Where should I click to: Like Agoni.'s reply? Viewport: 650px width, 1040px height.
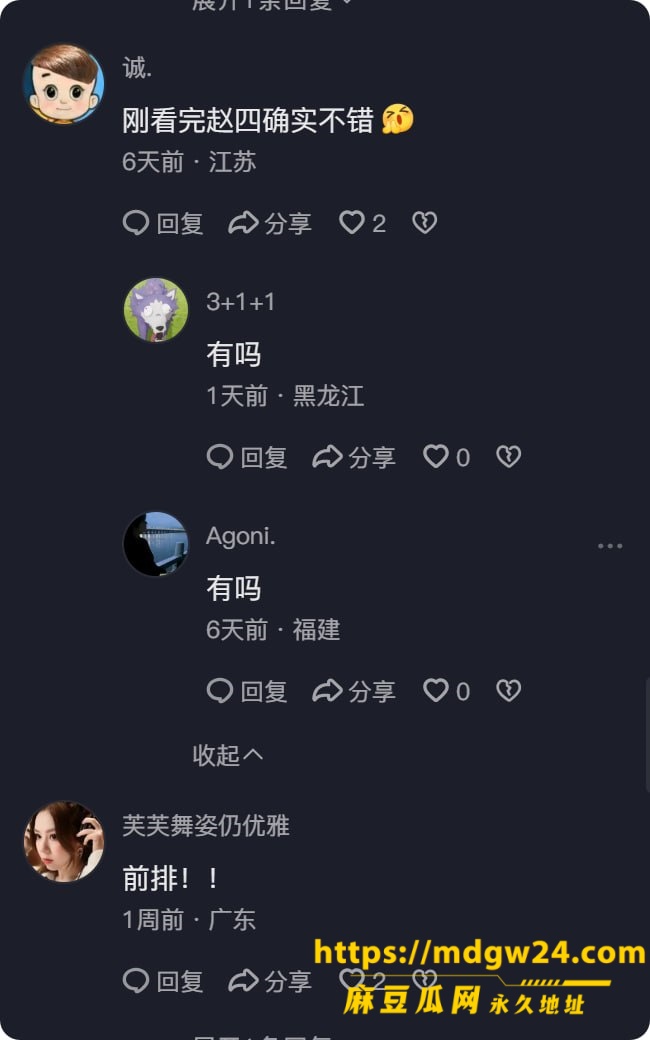(446, 691)
